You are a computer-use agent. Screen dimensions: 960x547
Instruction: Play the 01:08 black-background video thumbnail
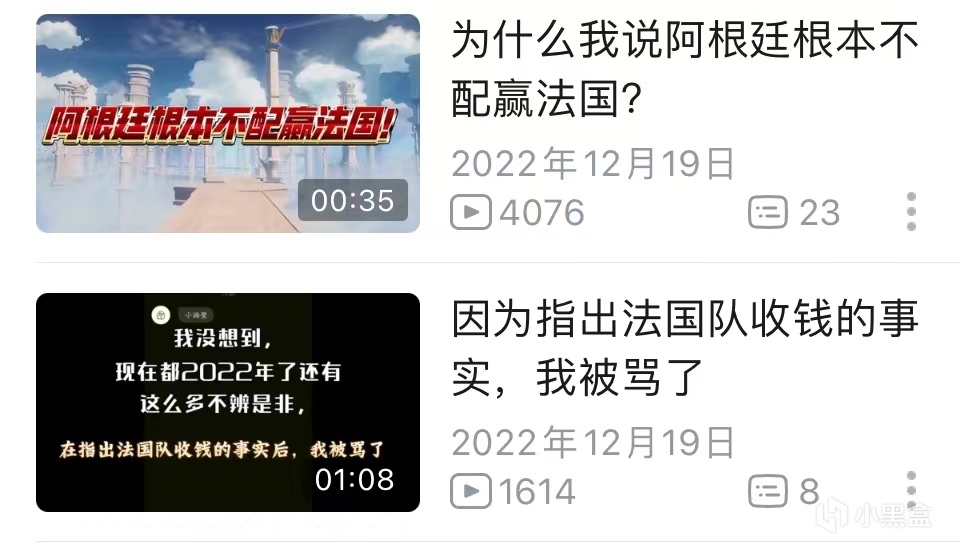point(228,402)
